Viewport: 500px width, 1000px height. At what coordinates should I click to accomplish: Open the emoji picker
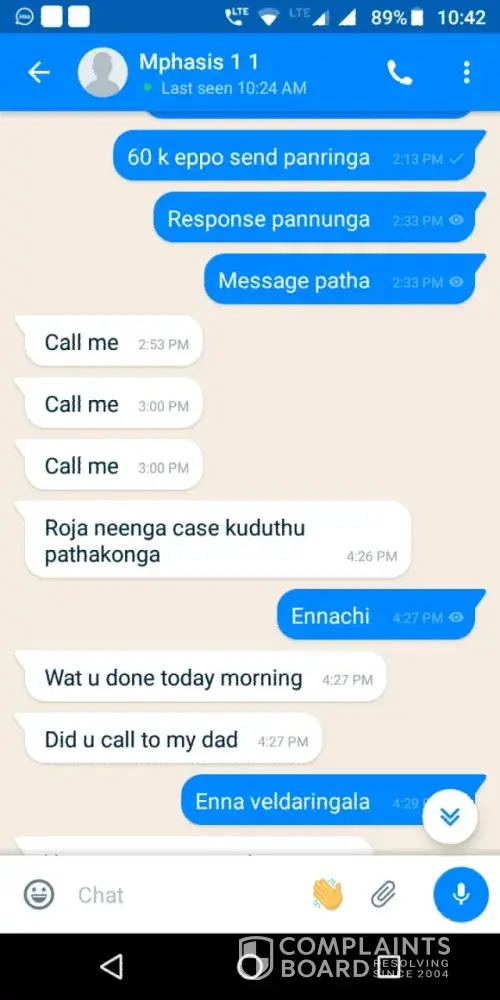39,895
